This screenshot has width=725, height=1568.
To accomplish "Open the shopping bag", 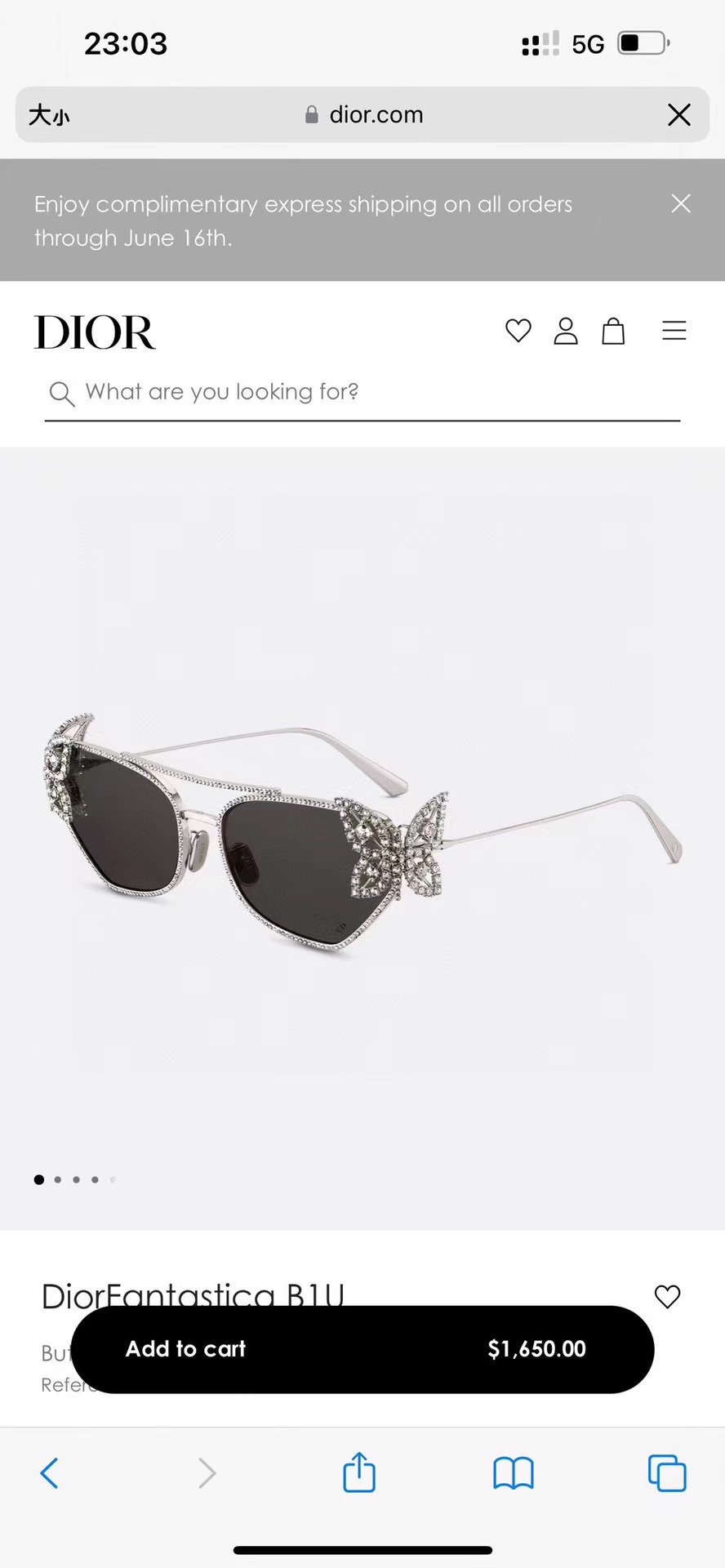I will [613, 331].
